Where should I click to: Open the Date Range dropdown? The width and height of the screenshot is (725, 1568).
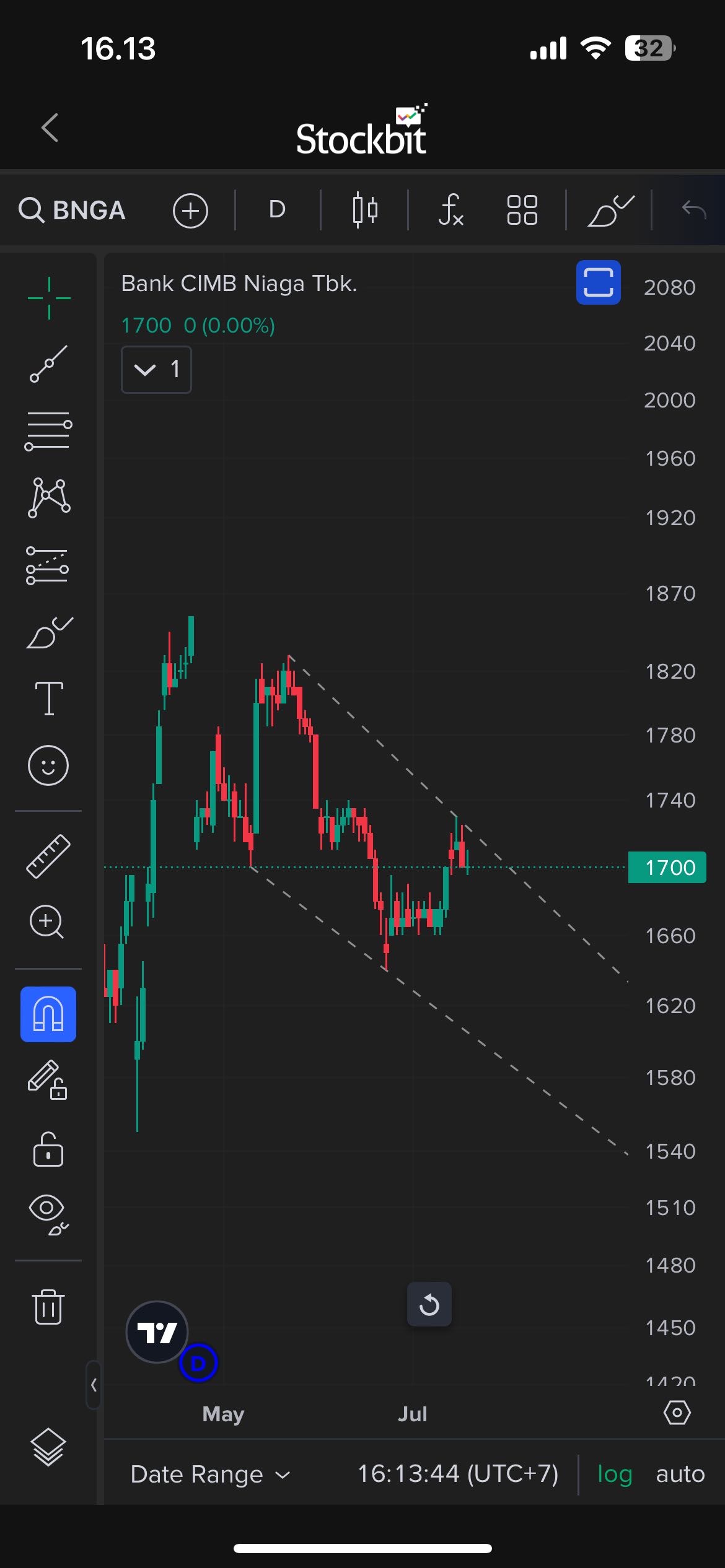pyautogui.click(x=211, y=1474)
